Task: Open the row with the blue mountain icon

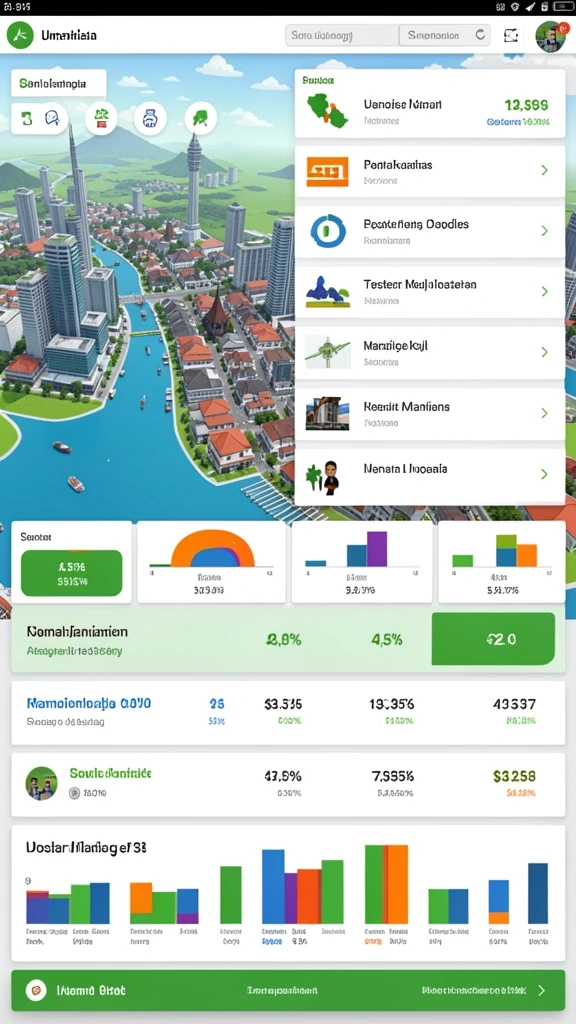Action: pyautogui.click(x=430, y=292)
